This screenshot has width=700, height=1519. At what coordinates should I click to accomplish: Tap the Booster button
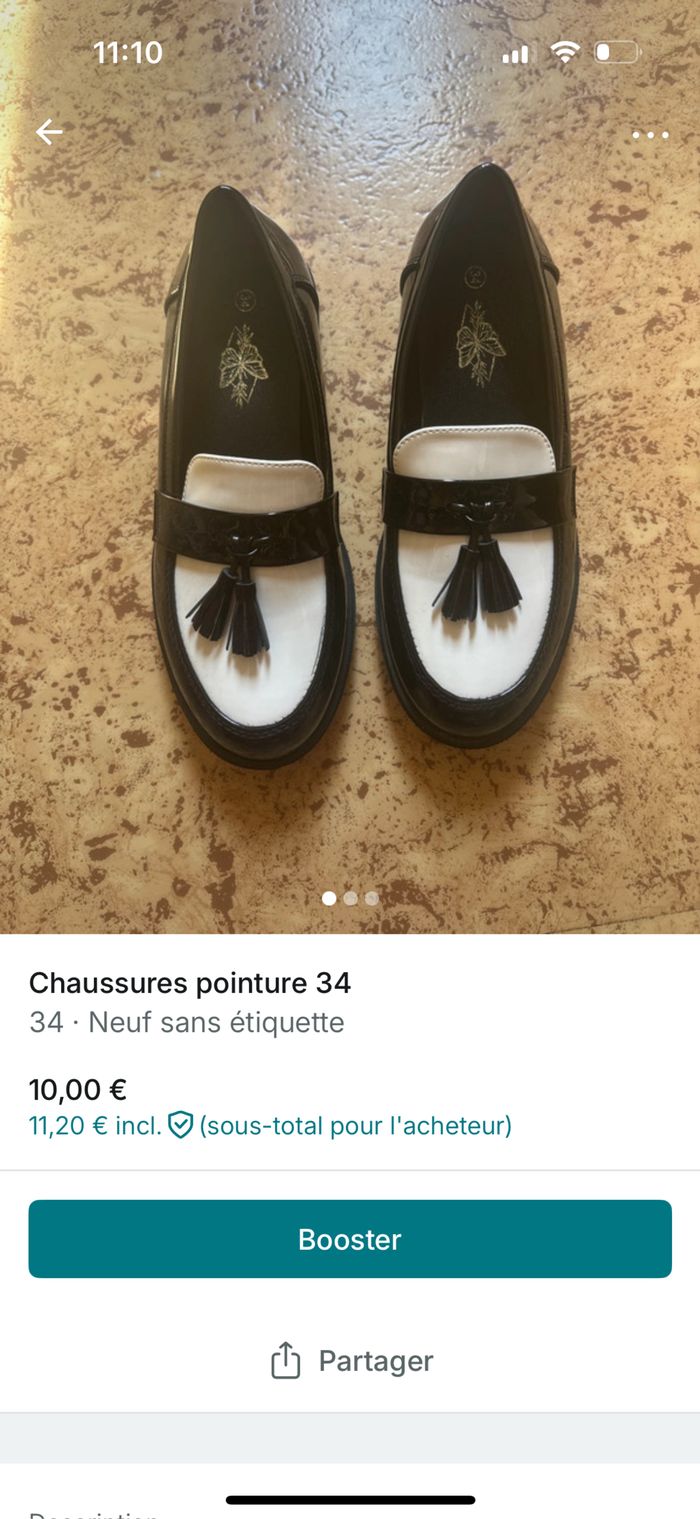[350, 1239]
